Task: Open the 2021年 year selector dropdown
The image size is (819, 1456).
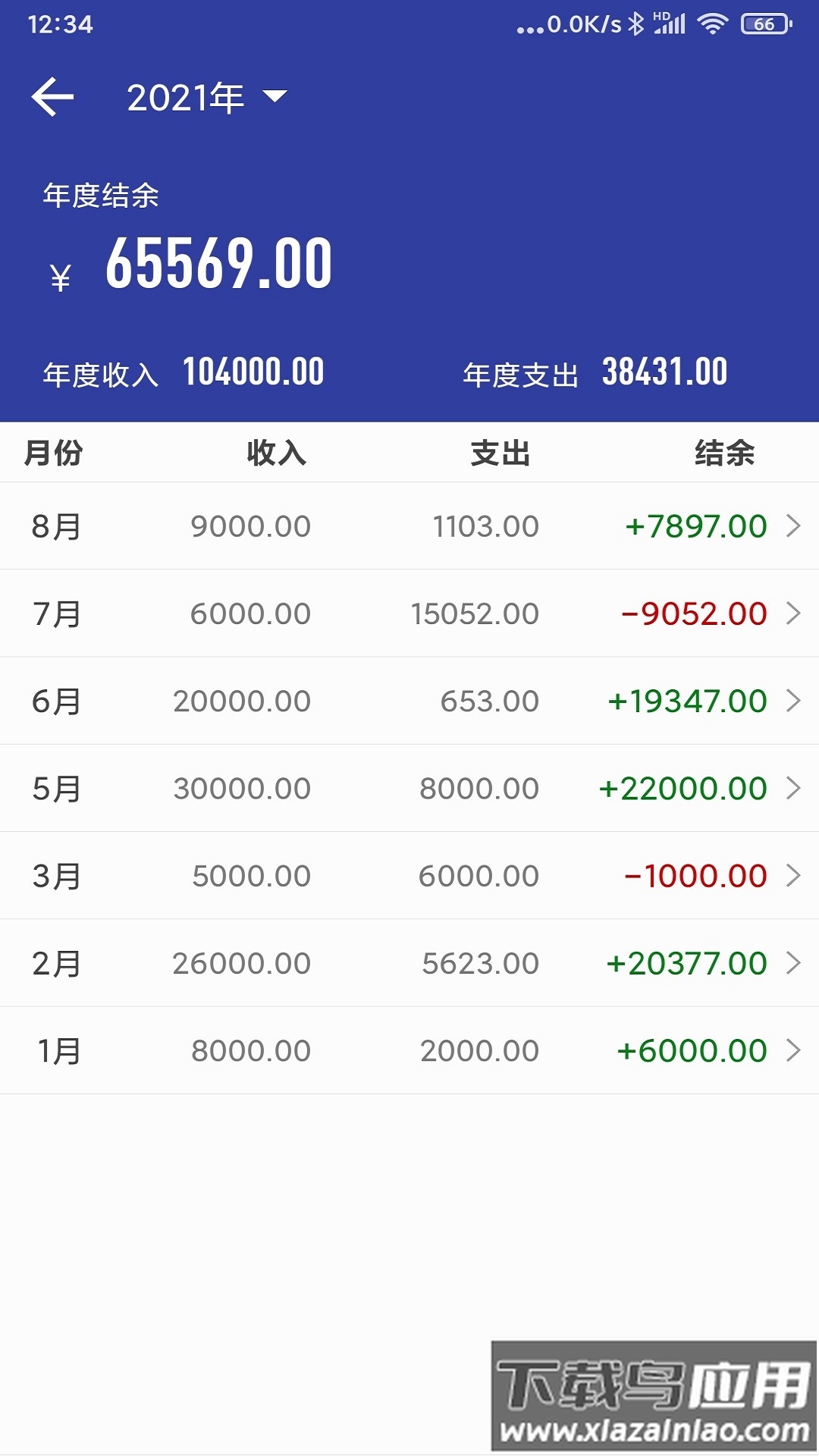Action: click(209, 97)
